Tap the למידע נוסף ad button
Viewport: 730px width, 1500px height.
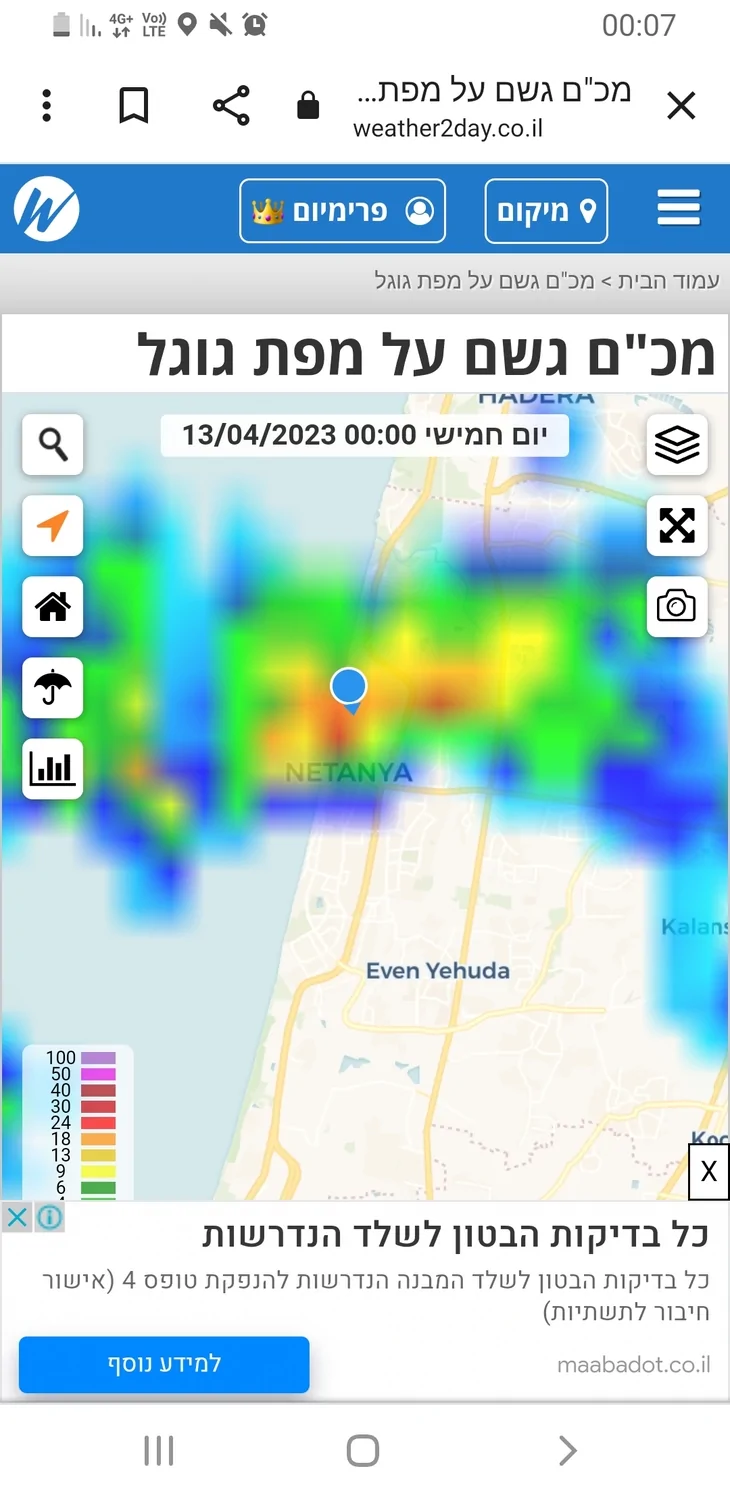pyautogui.click(x=164, y=1364)
